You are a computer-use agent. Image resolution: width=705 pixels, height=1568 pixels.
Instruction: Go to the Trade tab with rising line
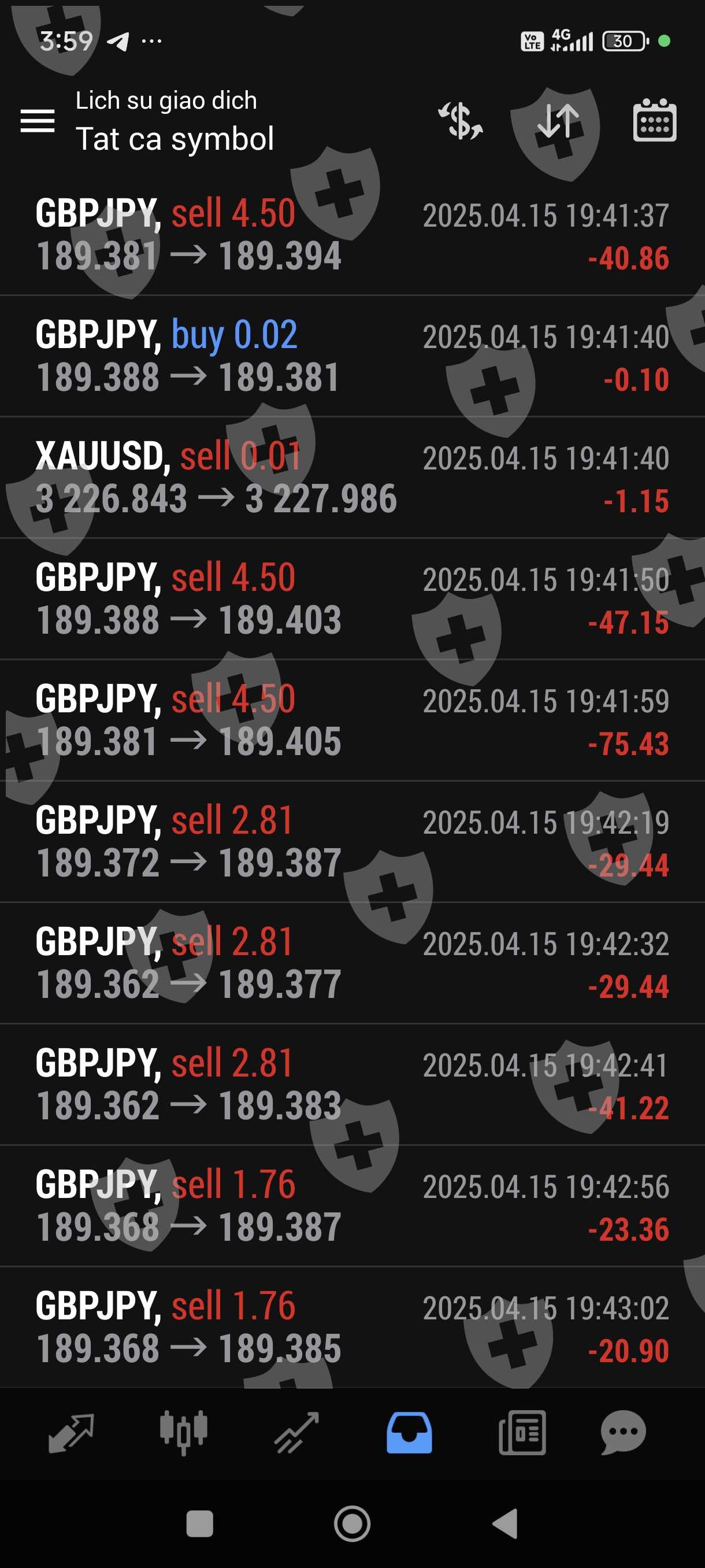(296, 1433)
